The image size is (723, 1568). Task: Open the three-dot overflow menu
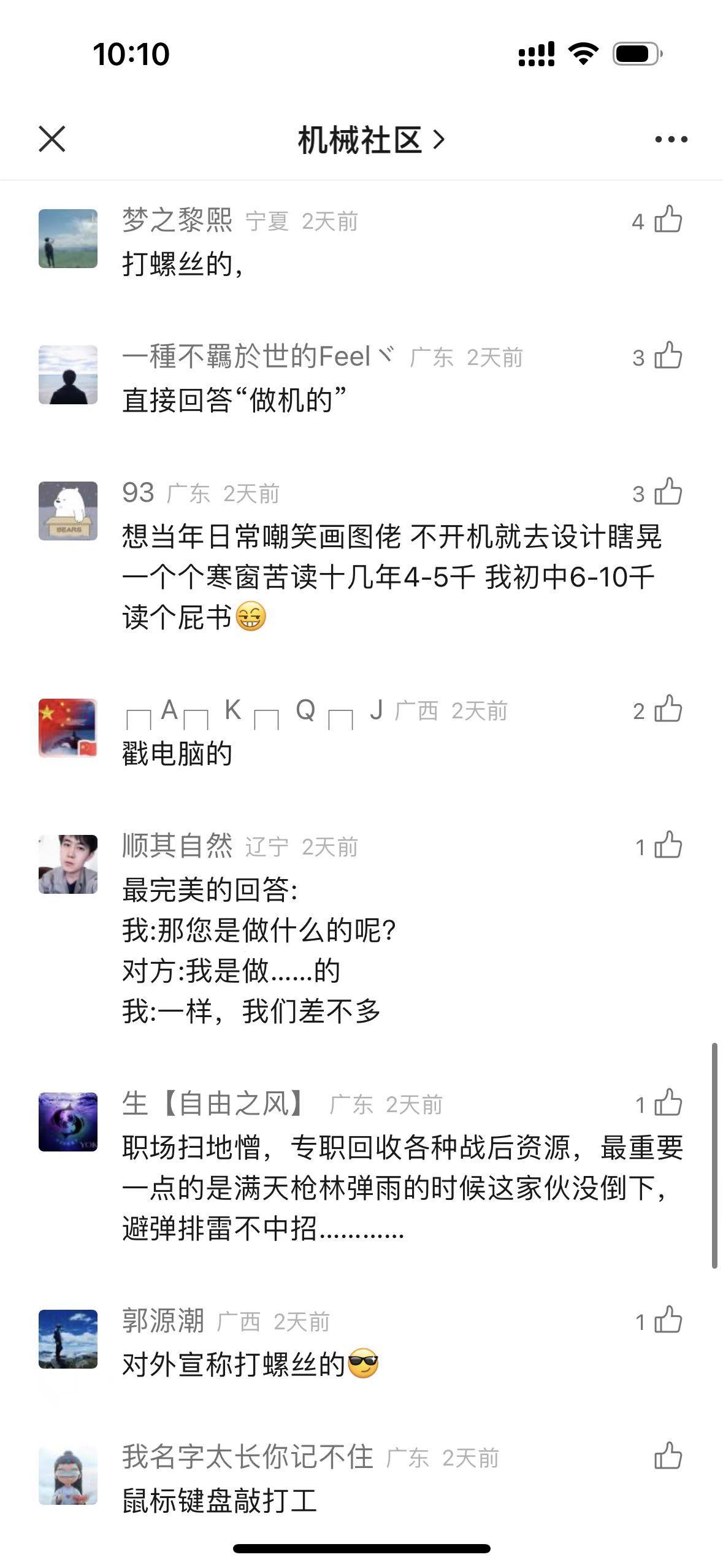(671, 140)
